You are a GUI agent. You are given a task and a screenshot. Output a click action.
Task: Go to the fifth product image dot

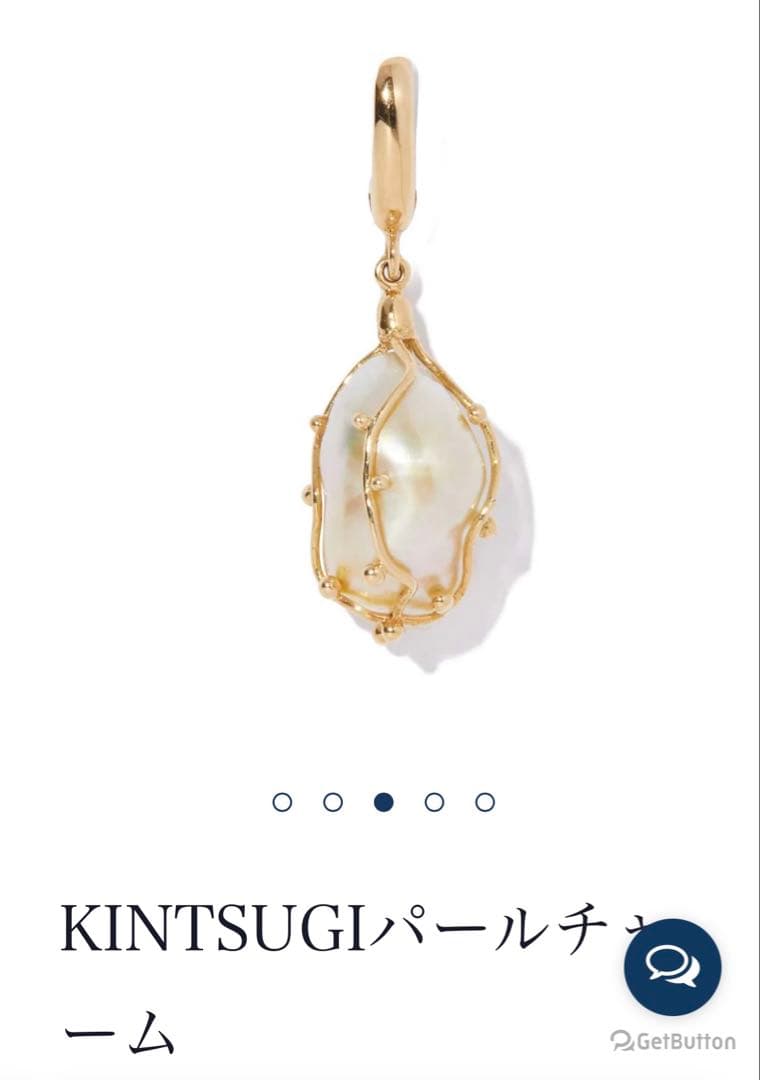coord(485,802)
